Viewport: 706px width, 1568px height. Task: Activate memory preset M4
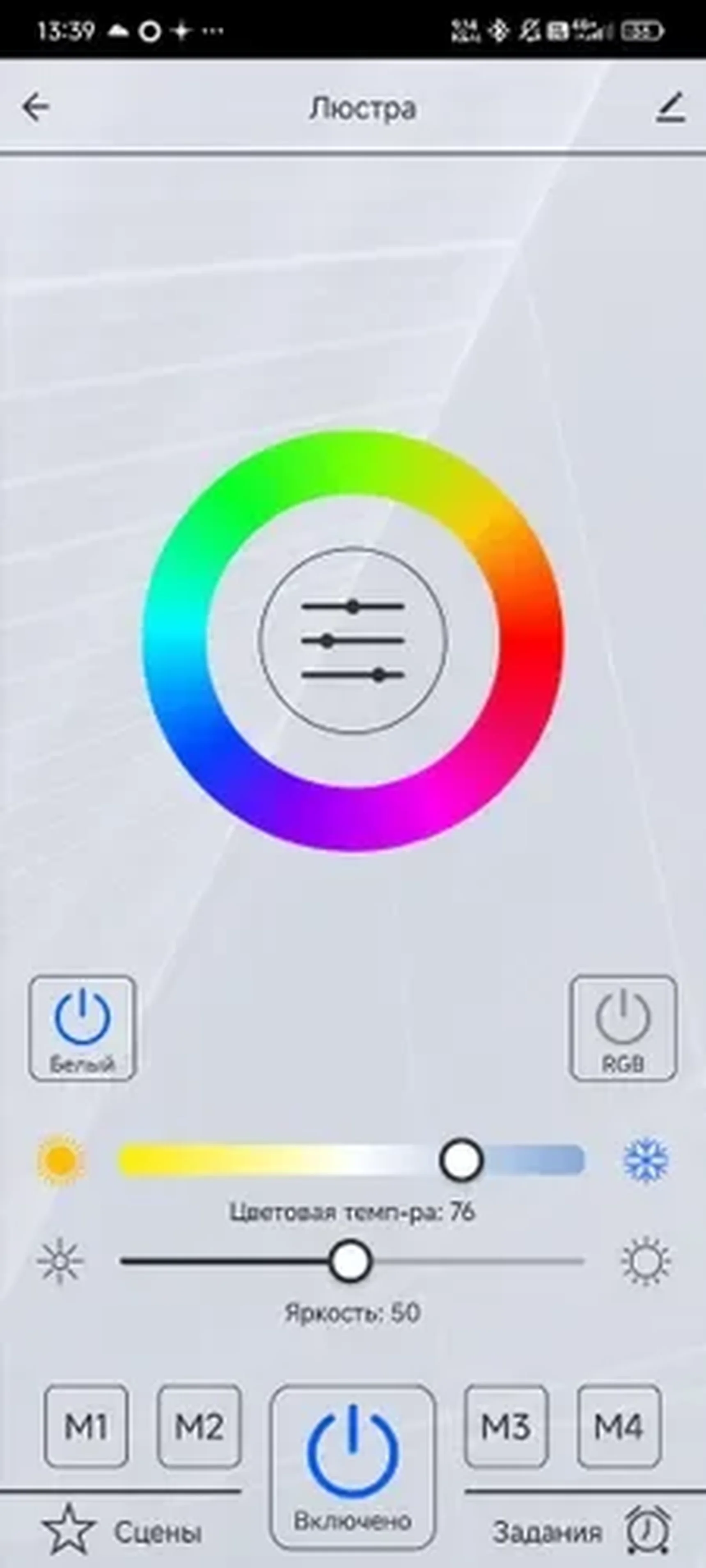(618, 1427)
